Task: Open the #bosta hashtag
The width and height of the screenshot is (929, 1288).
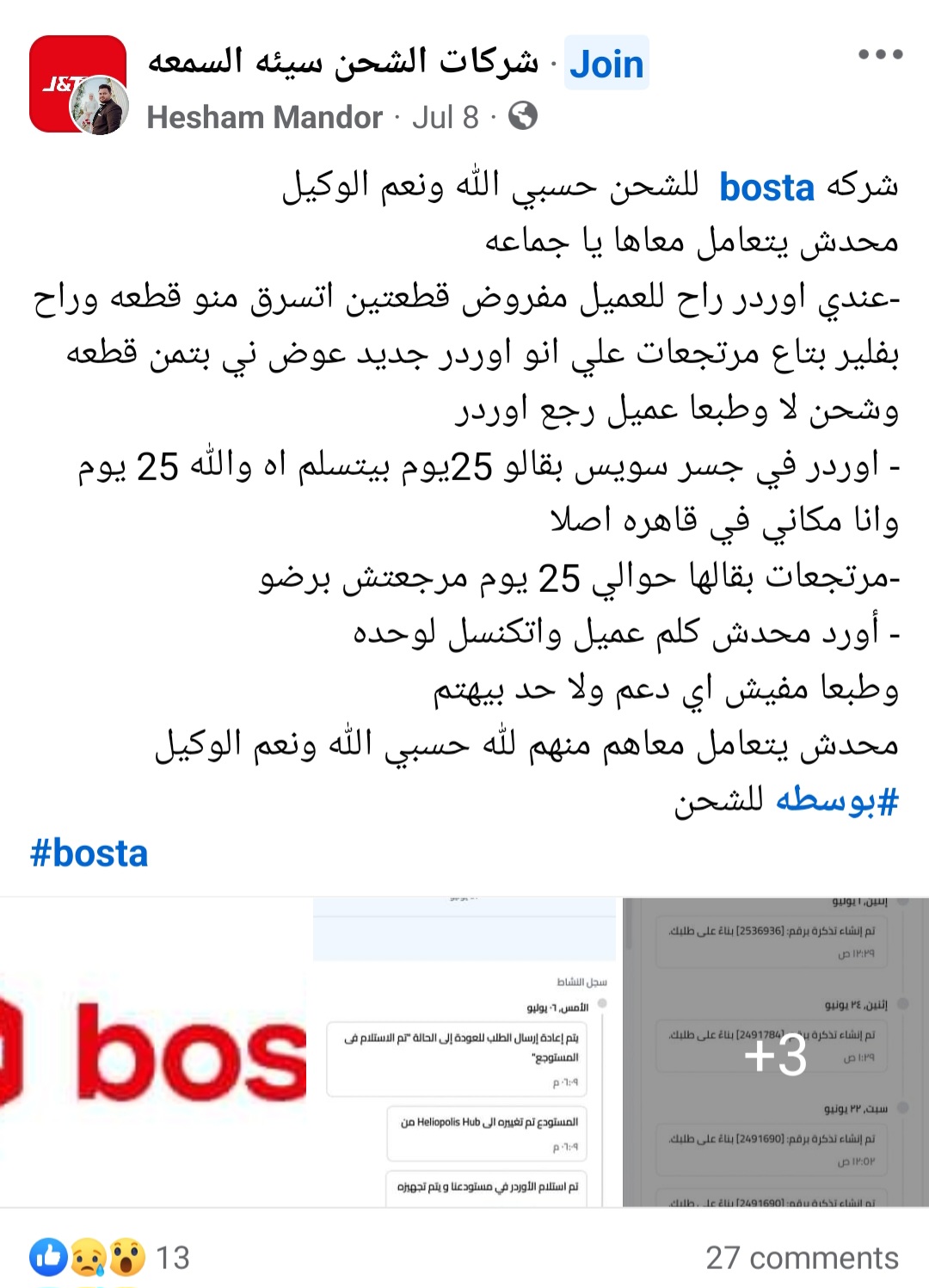Action: (89, 854)
